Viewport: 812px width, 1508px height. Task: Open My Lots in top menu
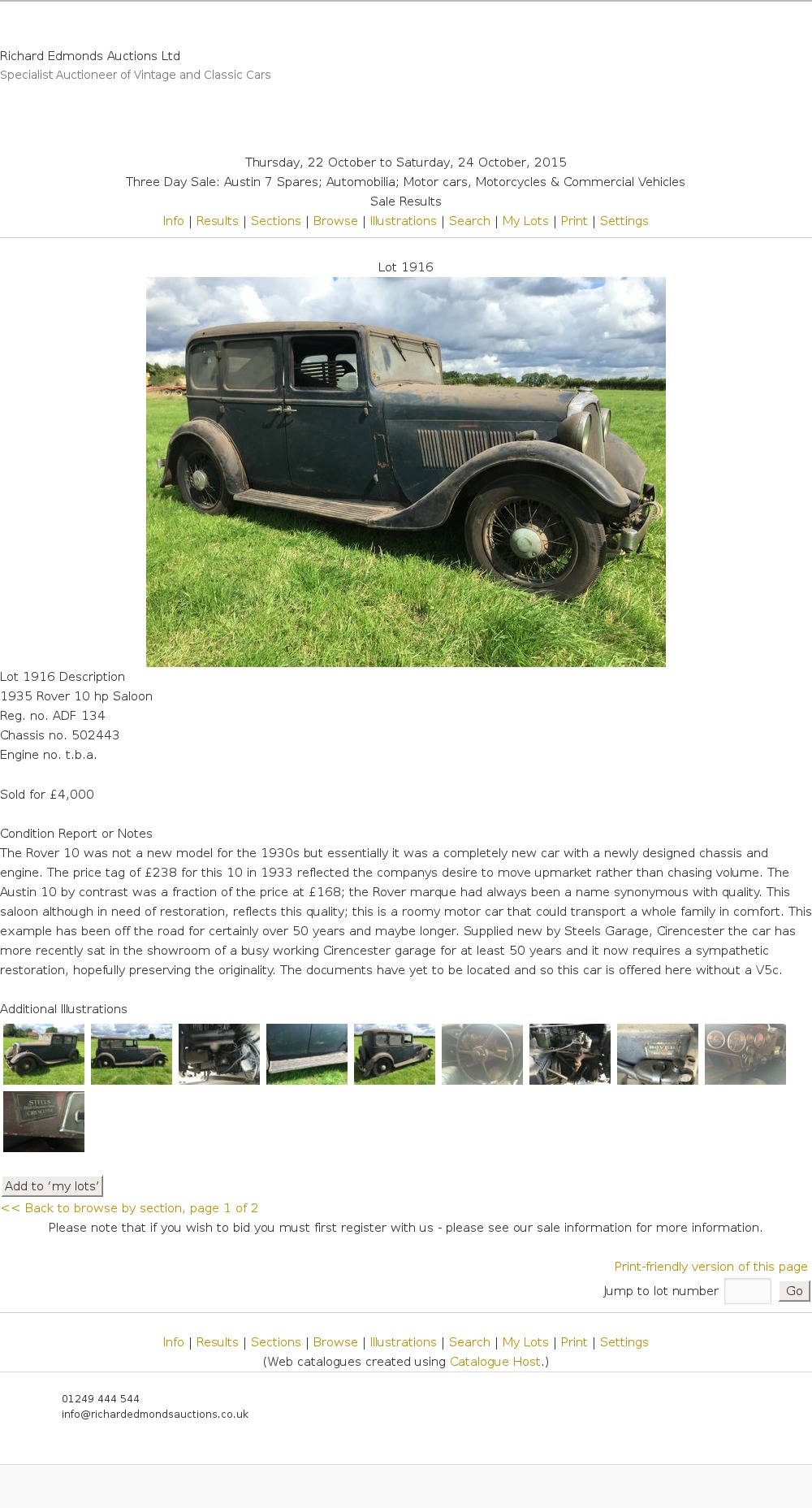[525, 221]
